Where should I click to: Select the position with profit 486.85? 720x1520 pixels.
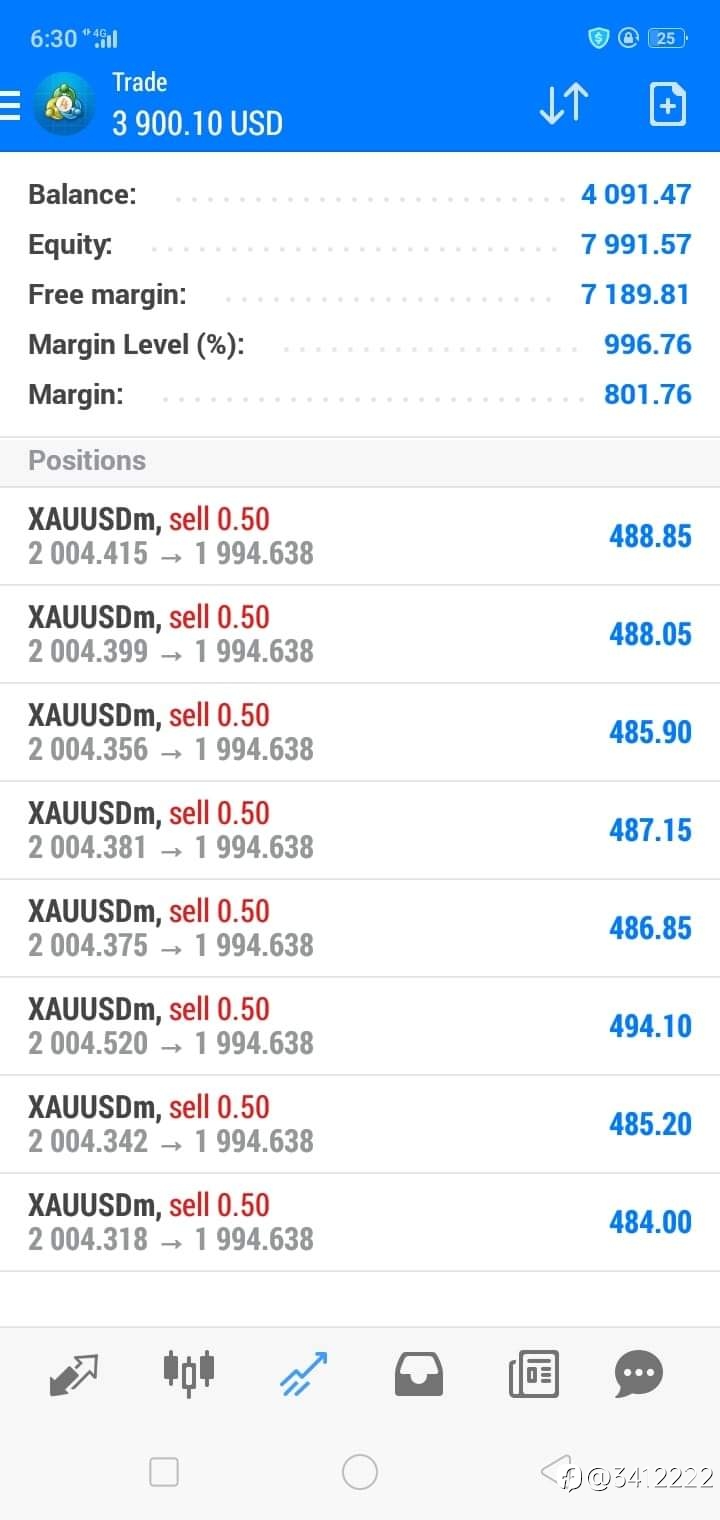click(360, 928)
